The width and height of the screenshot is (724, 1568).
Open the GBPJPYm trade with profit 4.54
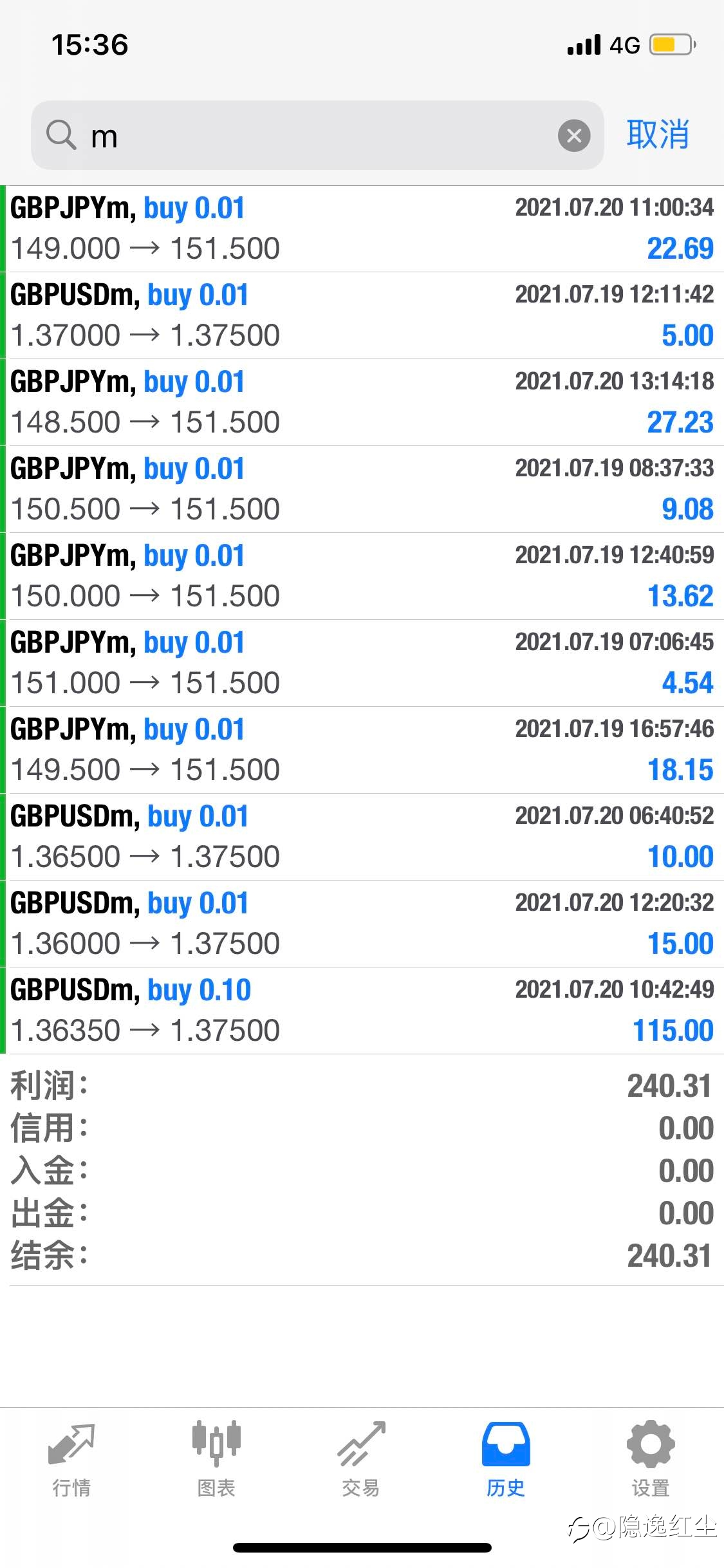coord(362,664)
